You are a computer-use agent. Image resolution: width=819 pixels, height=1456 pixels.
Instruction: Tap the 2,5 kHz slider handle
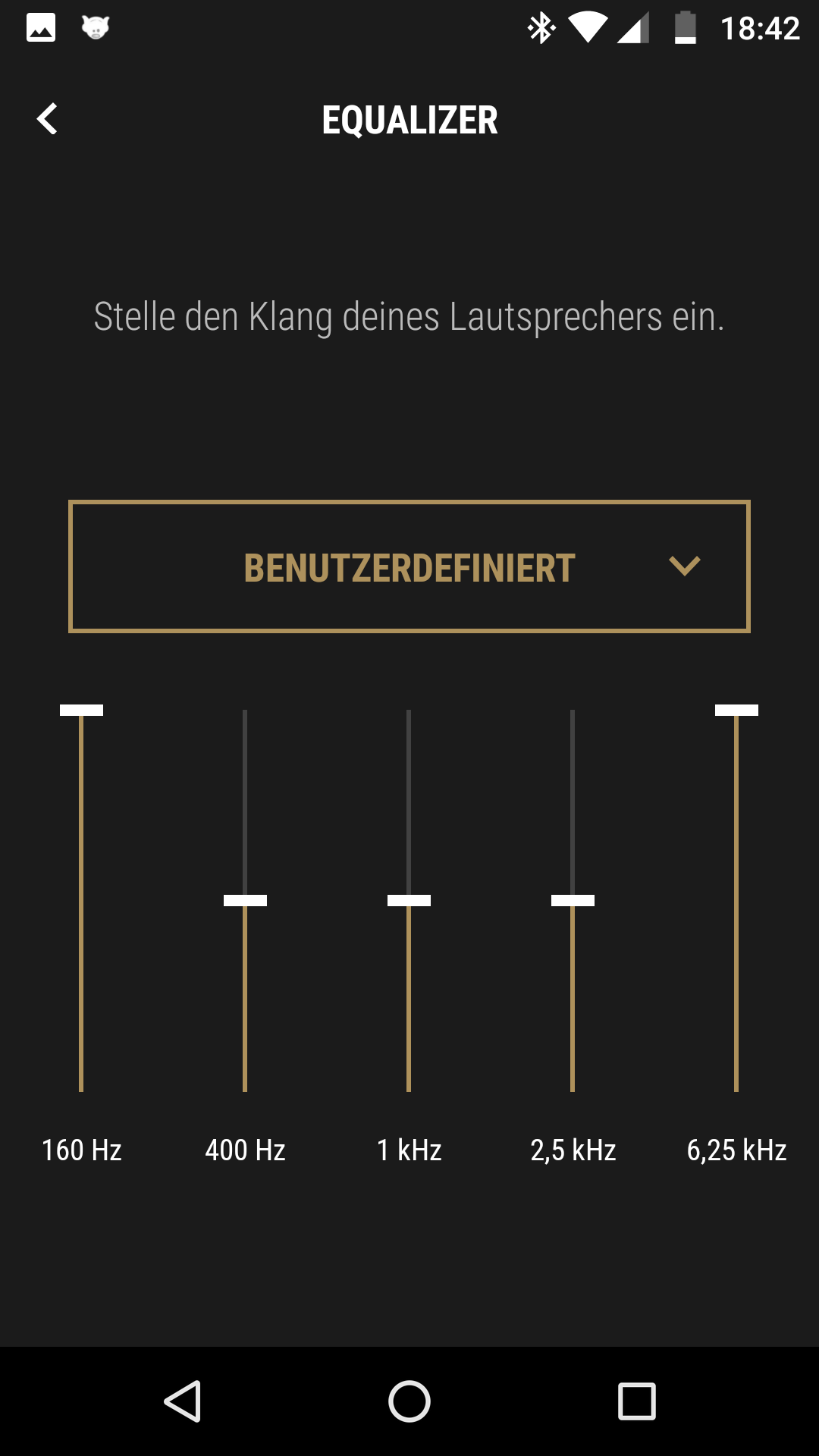click(x=573, y=900)
